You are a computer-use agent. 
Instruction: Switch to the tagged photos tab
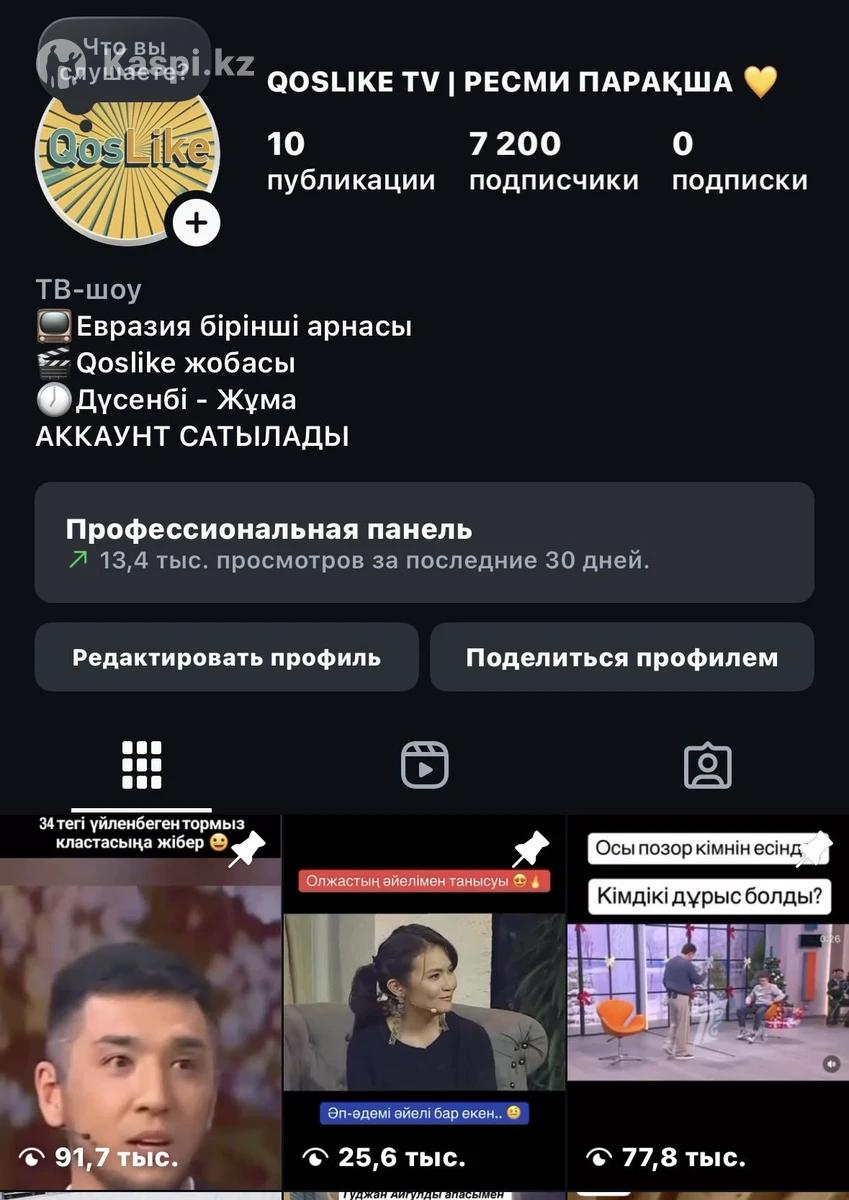coord(707,766)
